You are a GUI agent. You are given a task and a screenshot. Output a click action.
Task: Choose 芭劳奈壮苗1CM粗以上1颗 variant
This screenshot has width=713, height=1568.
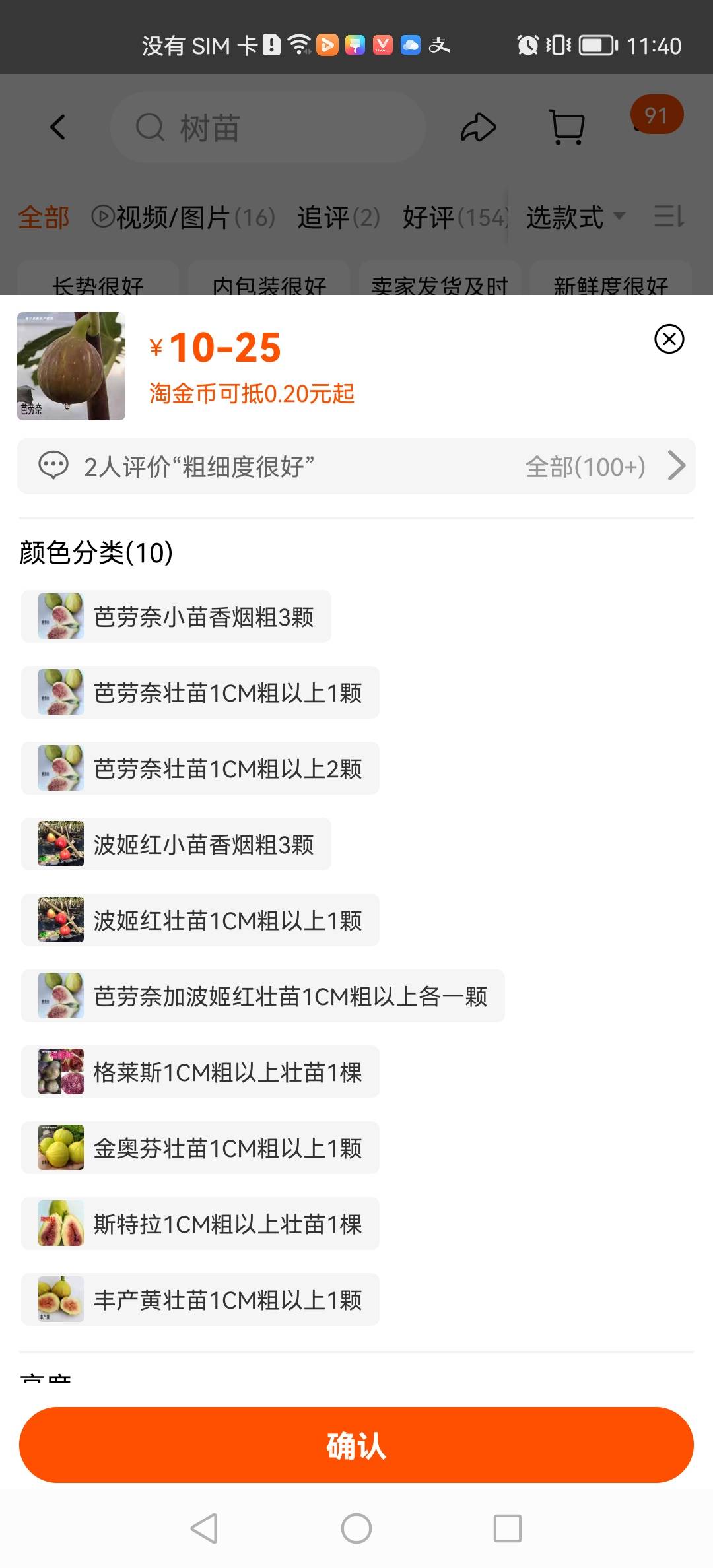point(200,692)
